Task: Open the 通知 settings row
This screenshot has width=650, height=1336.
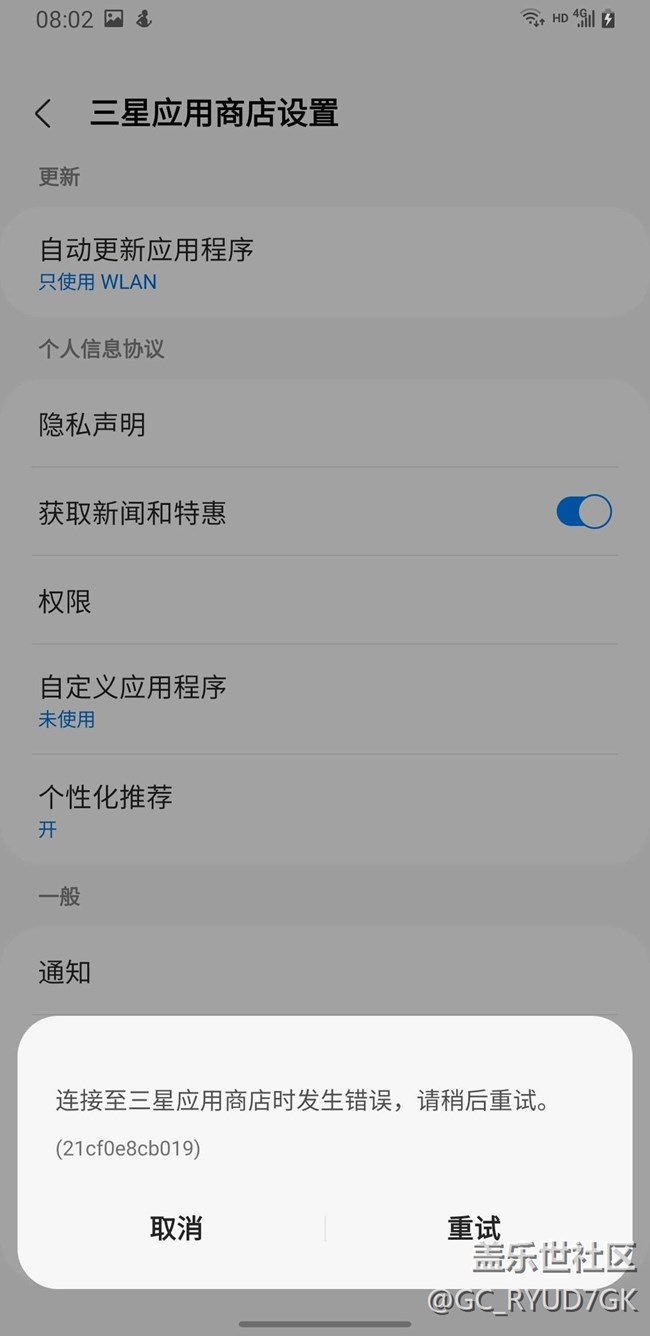Action: tap(324, 971)
